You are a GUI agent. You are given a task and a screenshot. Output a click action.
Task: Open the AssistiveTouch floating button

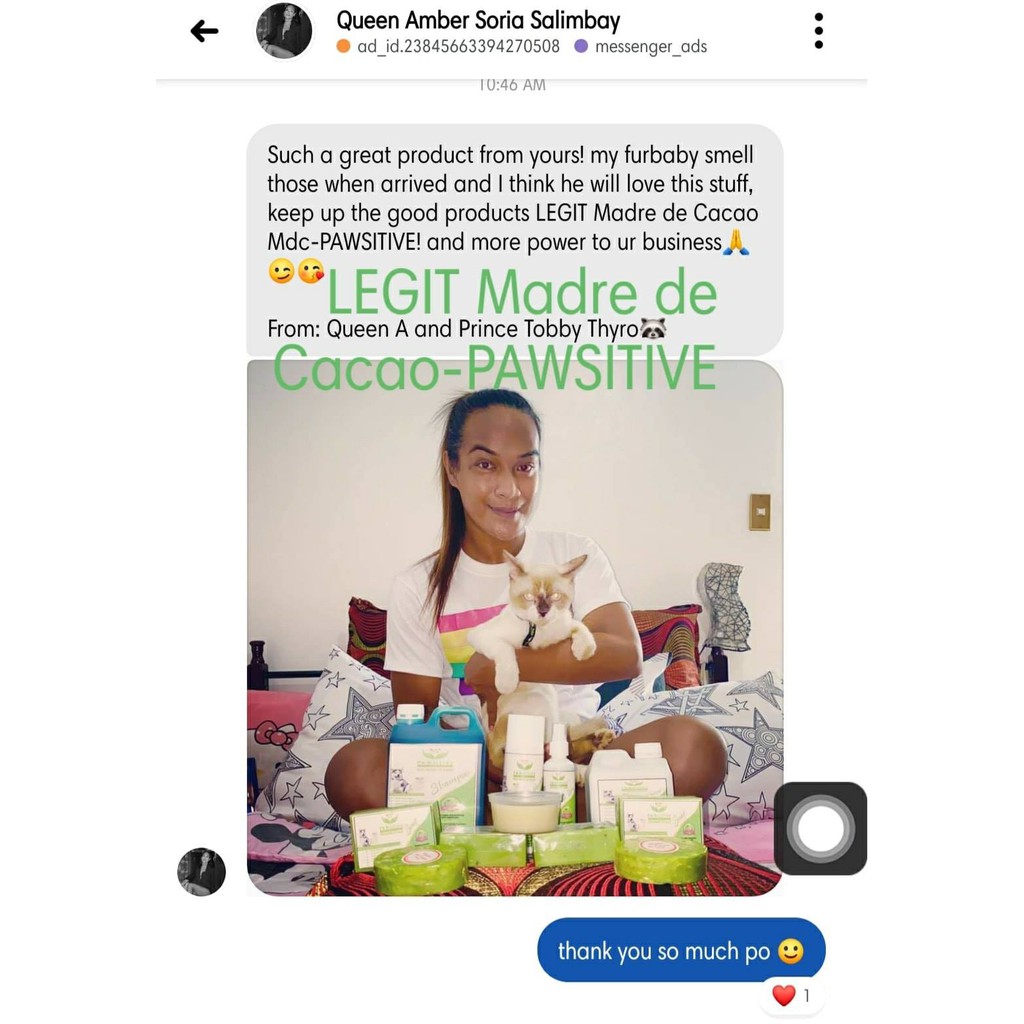(820, 828)
